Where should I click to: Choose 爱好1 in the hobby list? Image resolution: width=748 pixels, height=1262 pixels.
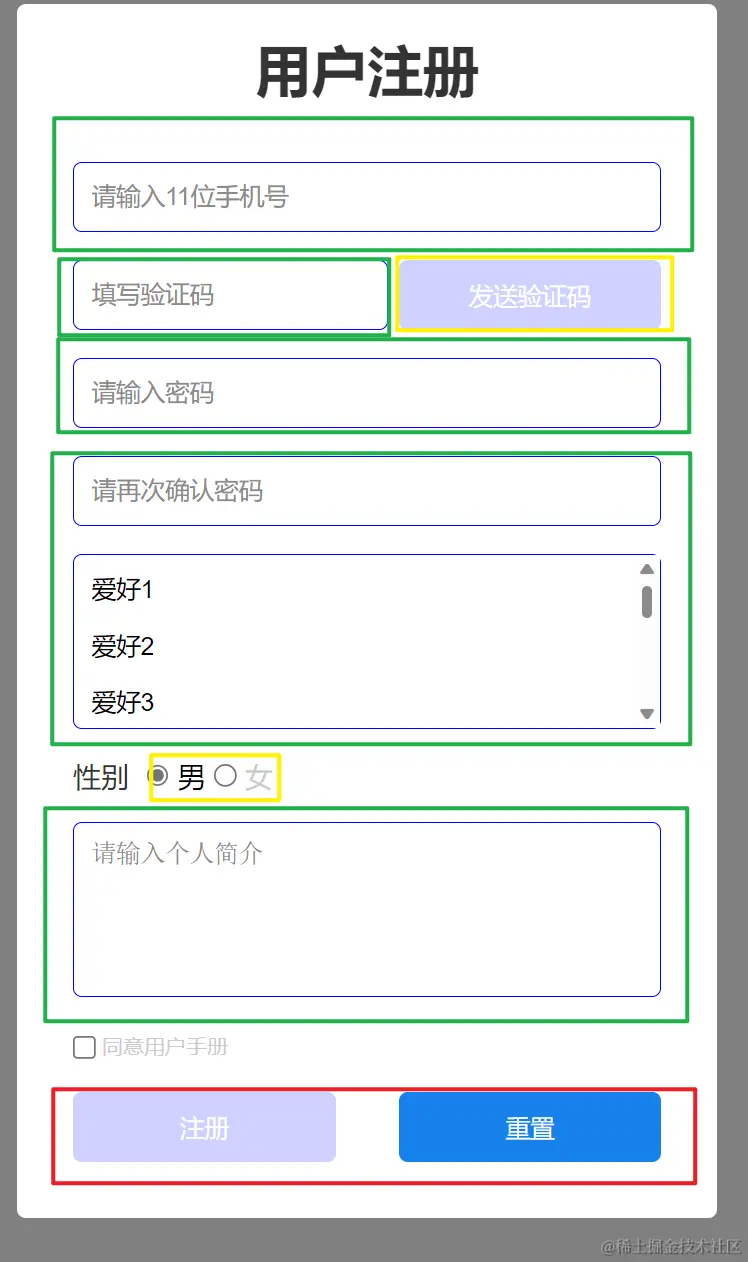[x=123, y=590]
